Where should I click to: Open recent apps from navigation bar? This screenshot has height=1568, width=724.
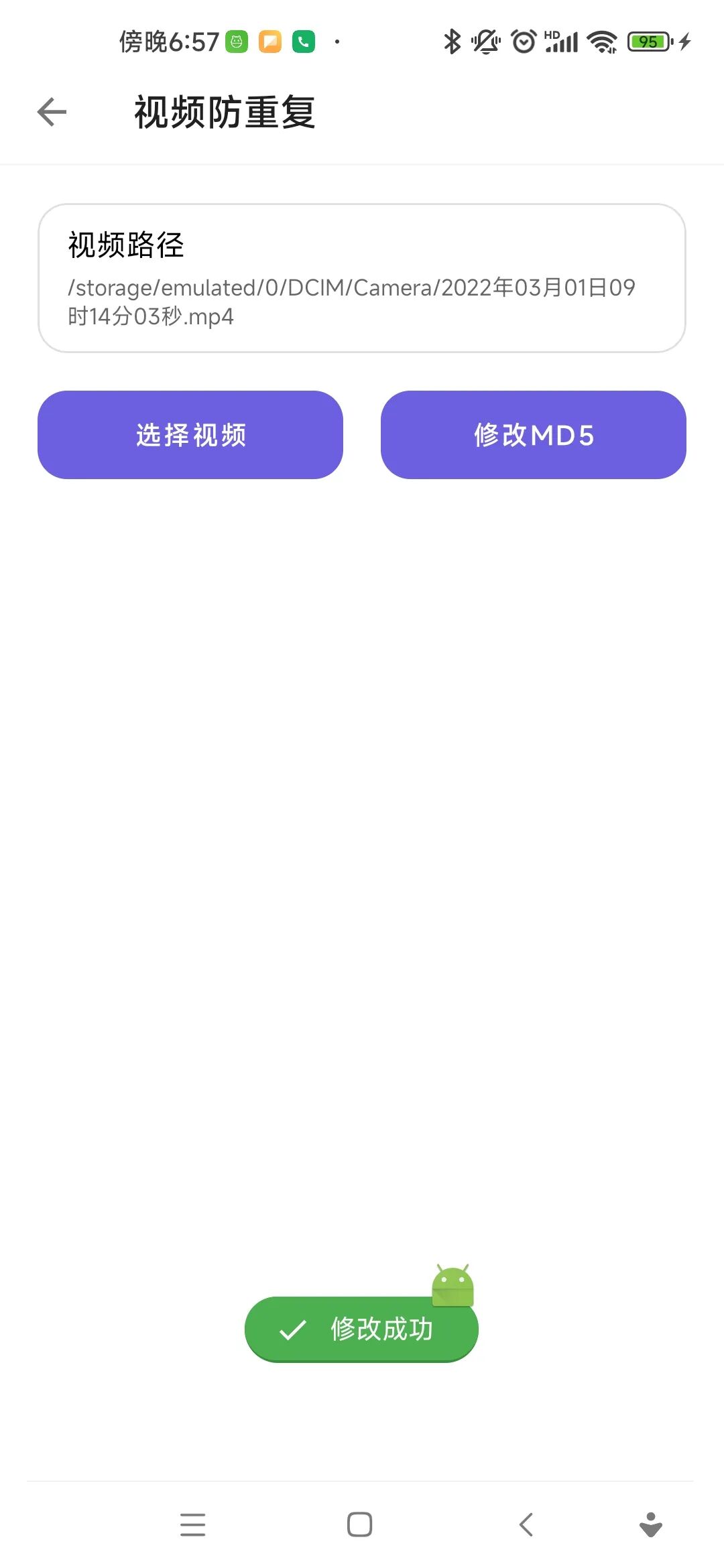192,1524
